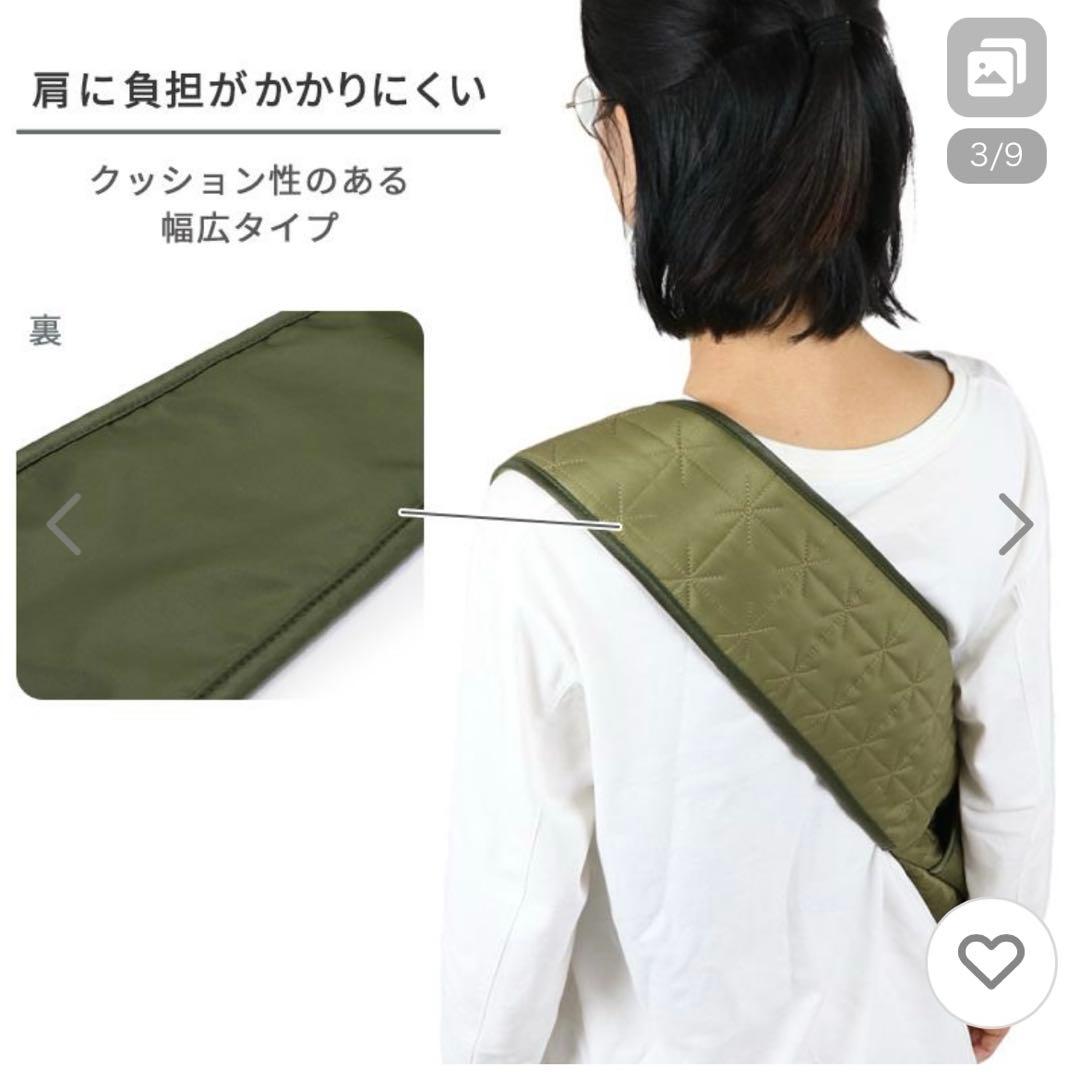Viewport: 1080px width, 1080px height.
Task: Go to the previous product image
Action: [x=64, y=524]
